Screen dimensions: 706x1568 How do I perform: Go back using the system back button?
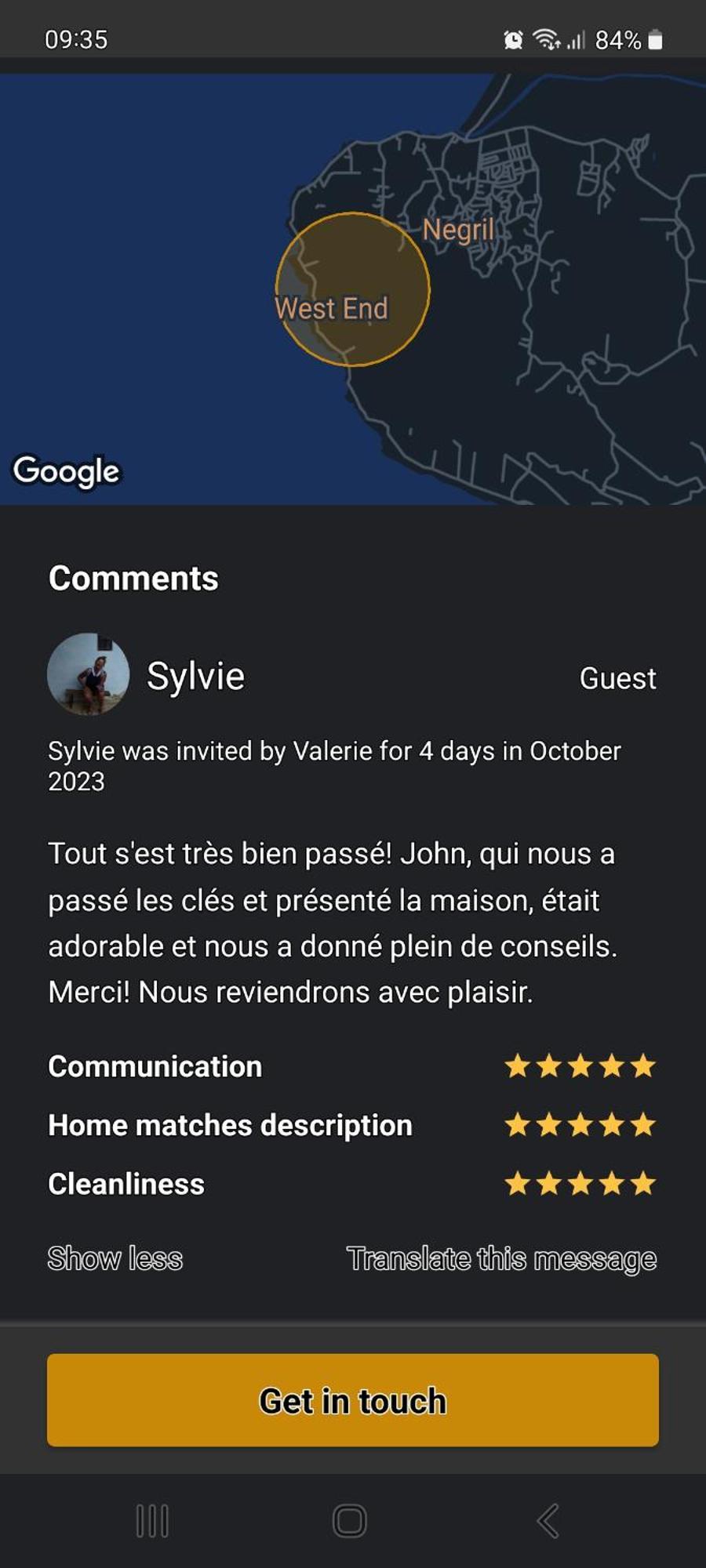(x=548, y=1521)
